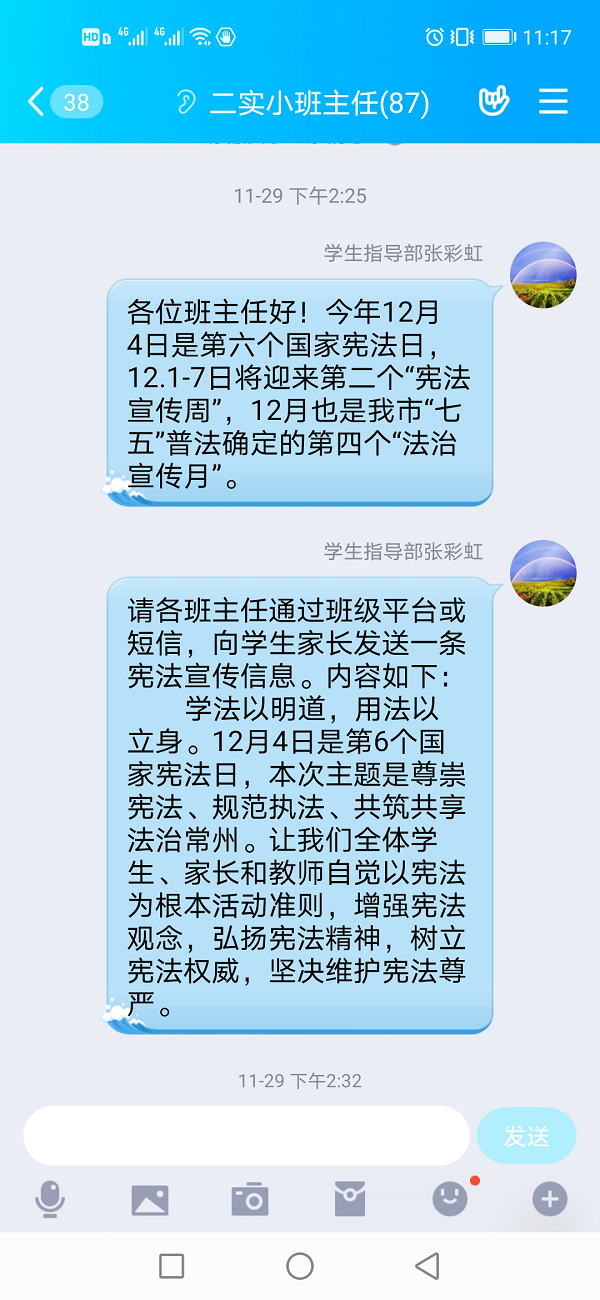Tap the message input field
The width and height of the screenshot is (600, 1300).
click(246, 1135)
